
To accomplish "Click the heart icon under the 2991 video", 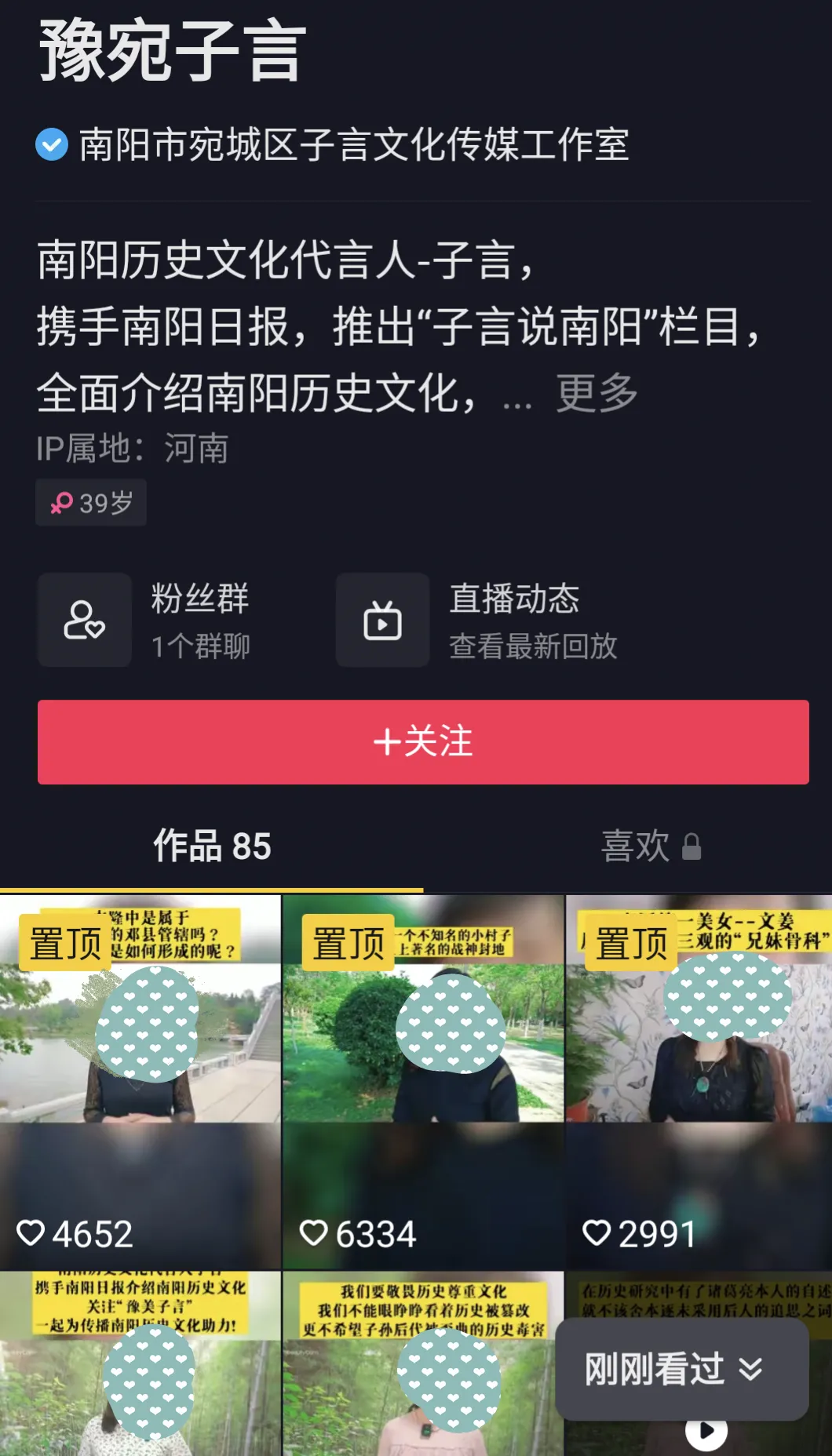I will click(597, 1233).
